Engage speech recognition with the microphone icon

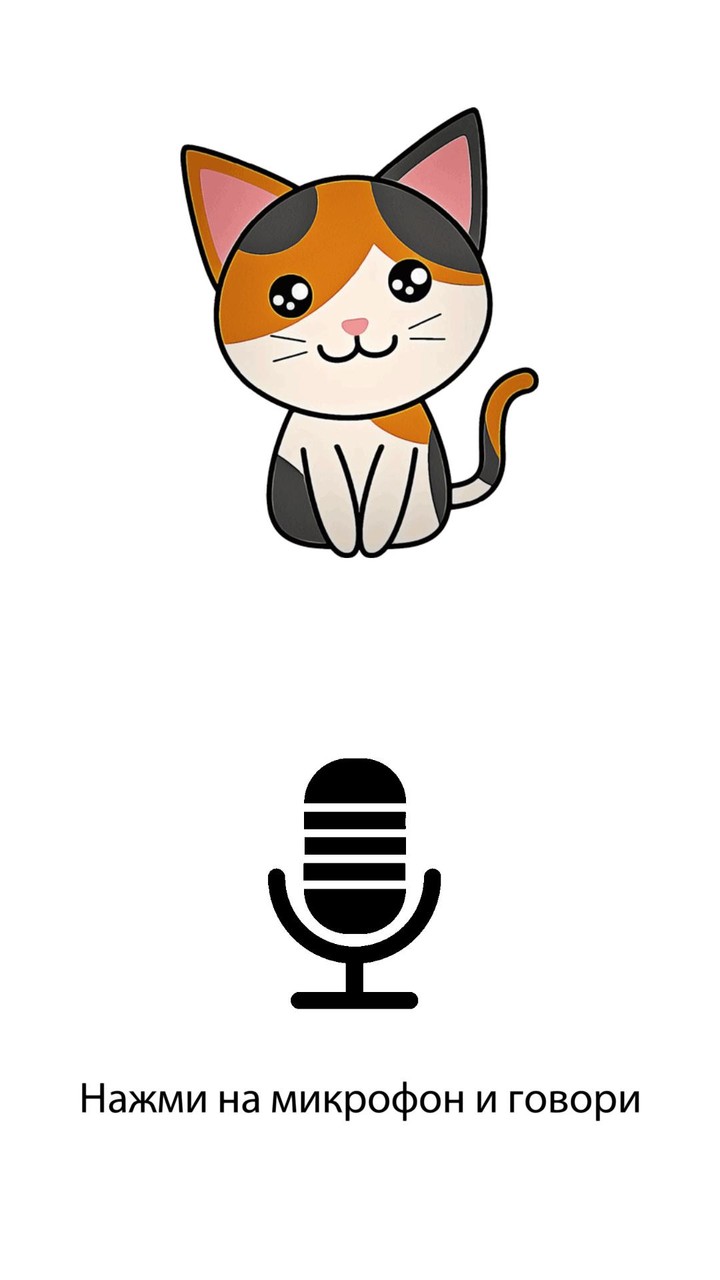[x=360, y=880]
